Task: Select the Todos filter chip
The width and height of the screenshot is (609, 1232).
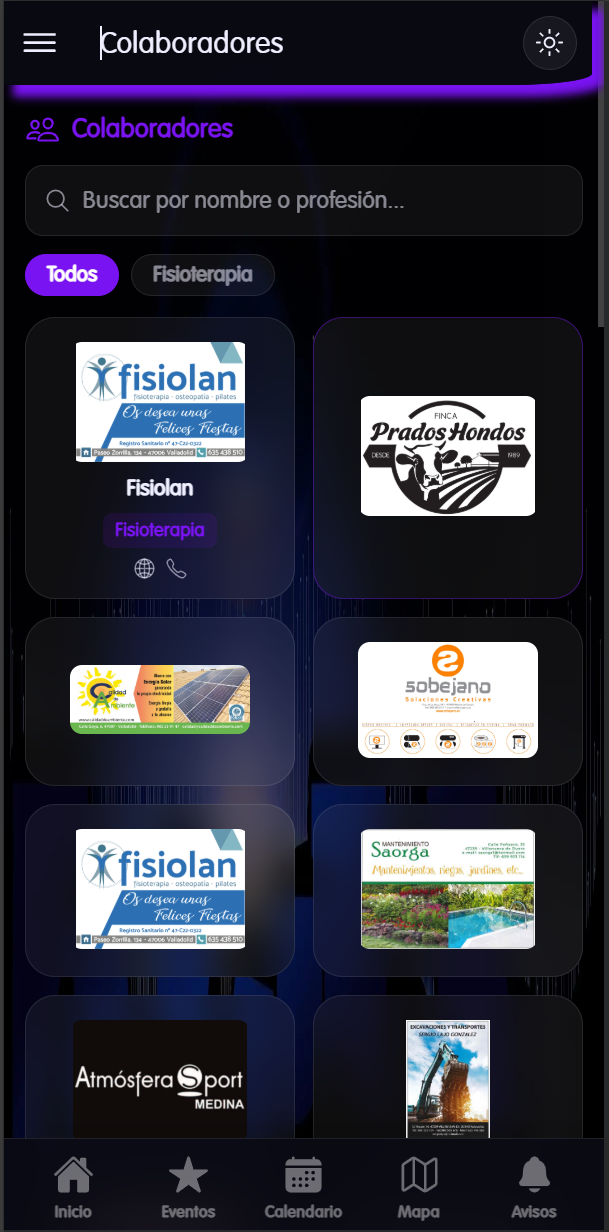Action: [x=72, y=274]
